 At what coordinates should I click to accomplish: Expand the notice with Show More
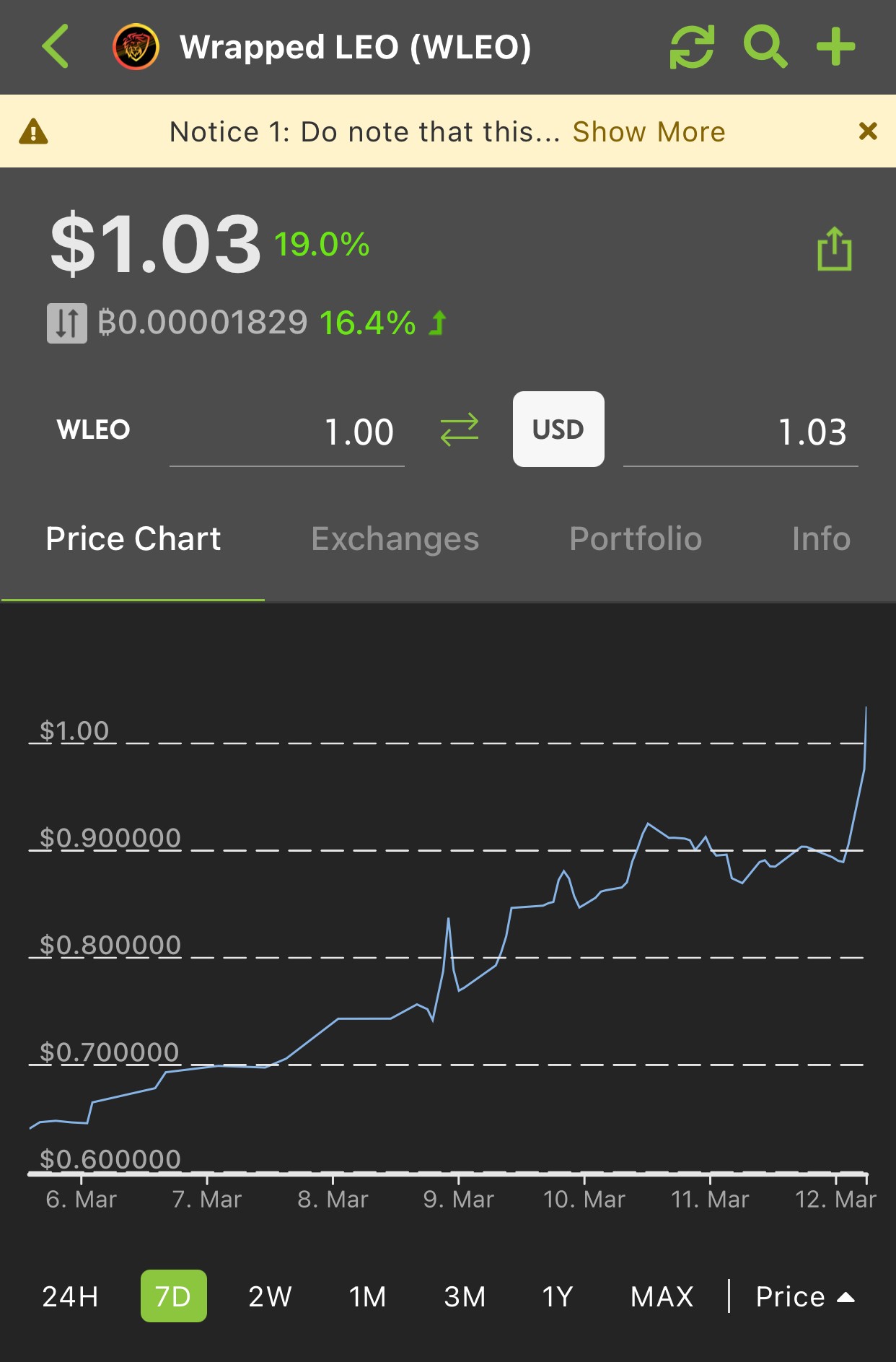pyautogui.click(x=649, y=132)
